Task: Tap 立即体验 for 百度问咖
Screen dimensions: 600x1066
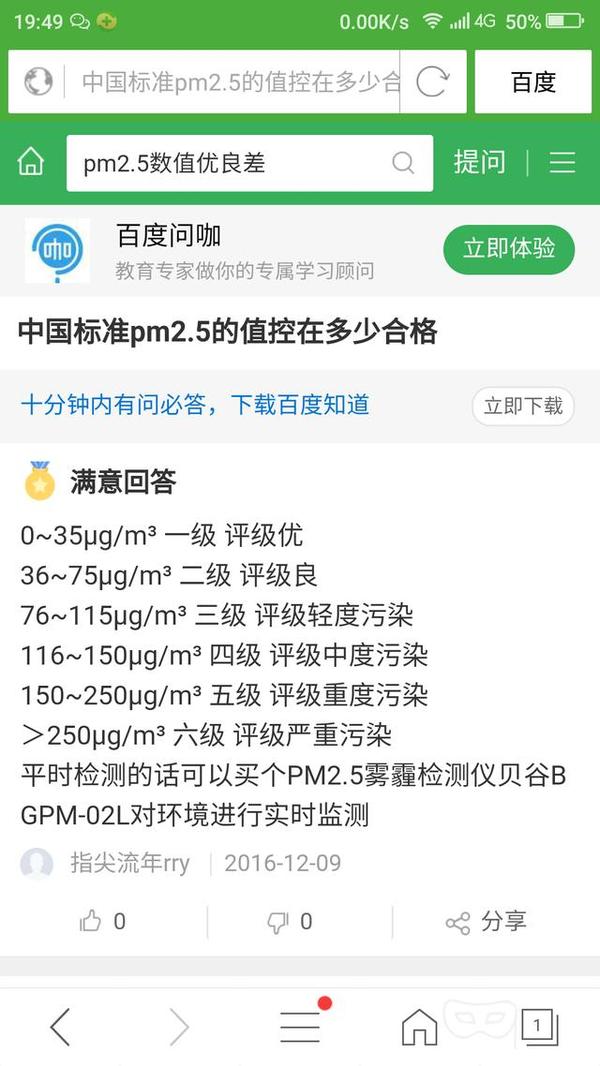Action: coord(509,249)
